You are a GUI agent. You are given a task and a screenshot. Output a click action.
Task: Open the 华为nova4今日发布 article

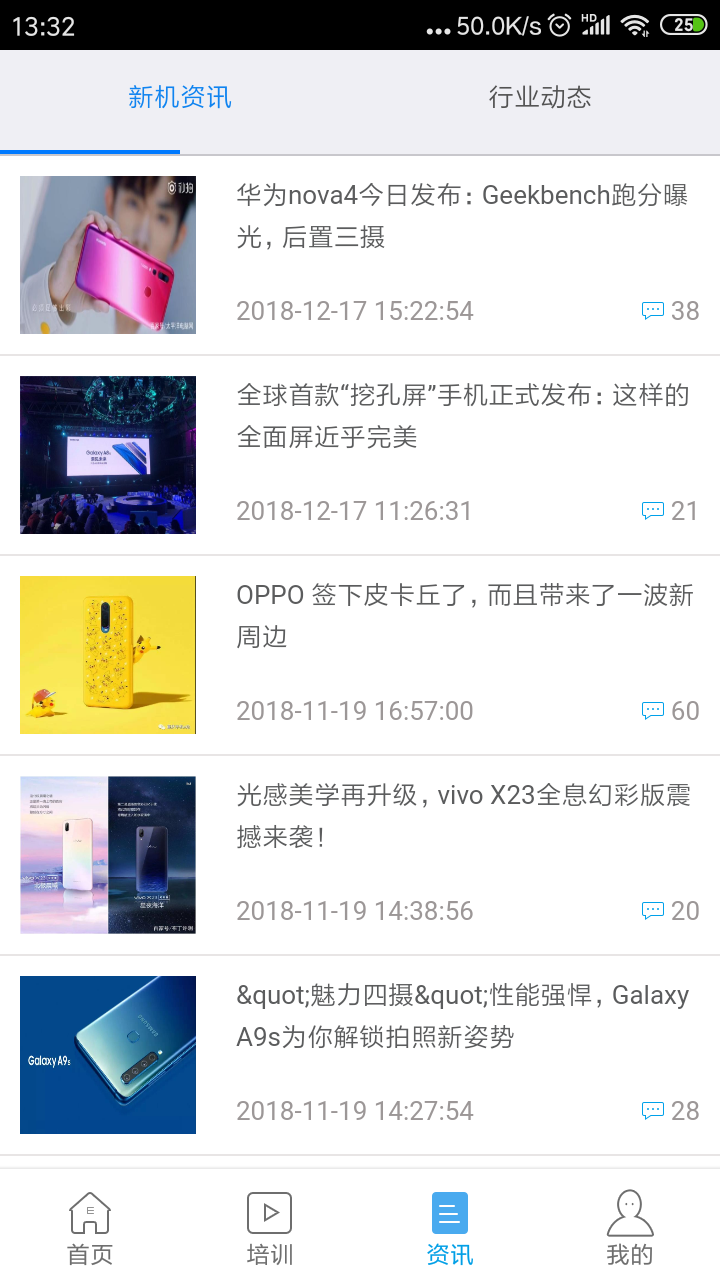click(x=462, y=216)
